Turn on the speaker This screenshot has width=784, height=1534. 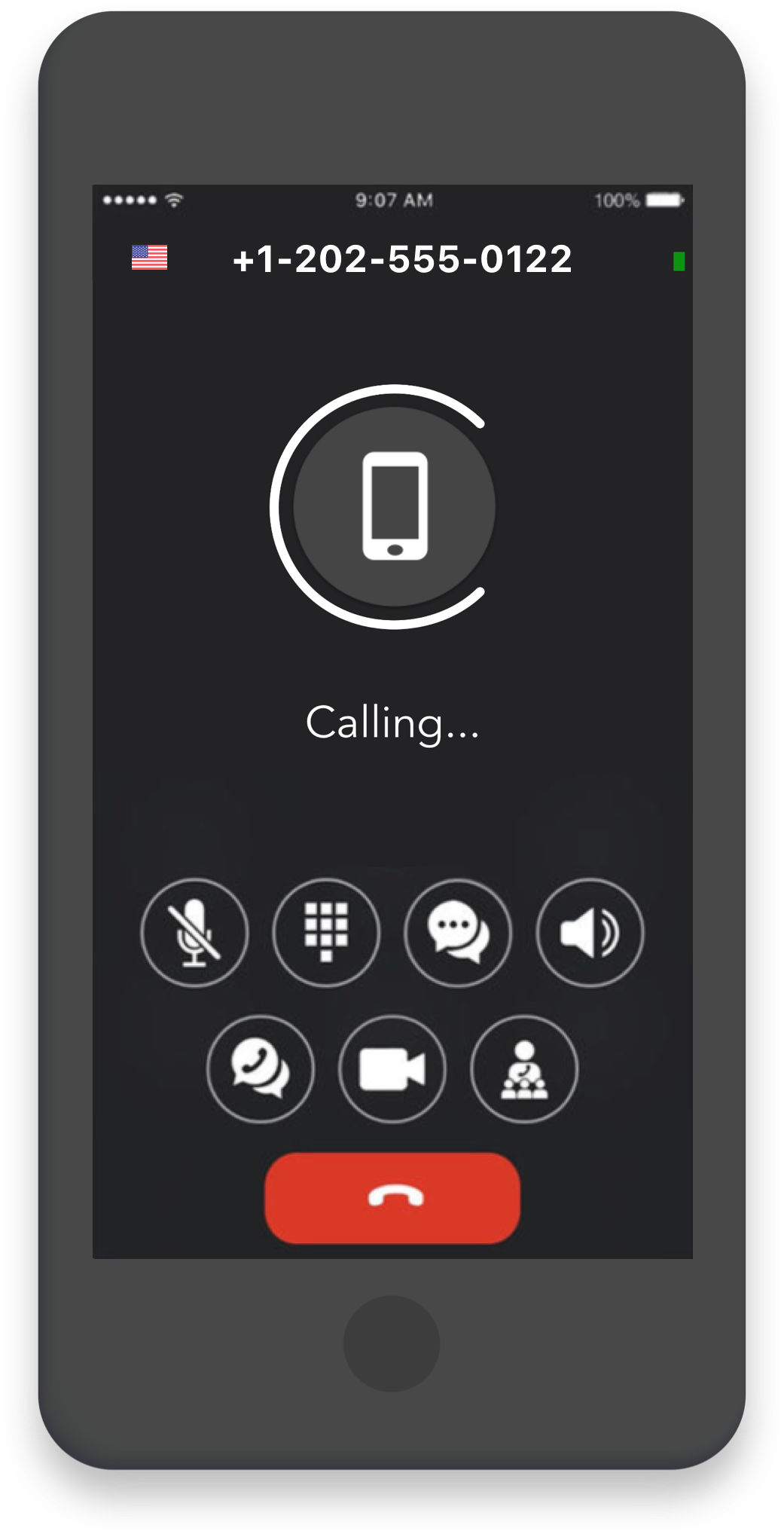click(590, 933)
